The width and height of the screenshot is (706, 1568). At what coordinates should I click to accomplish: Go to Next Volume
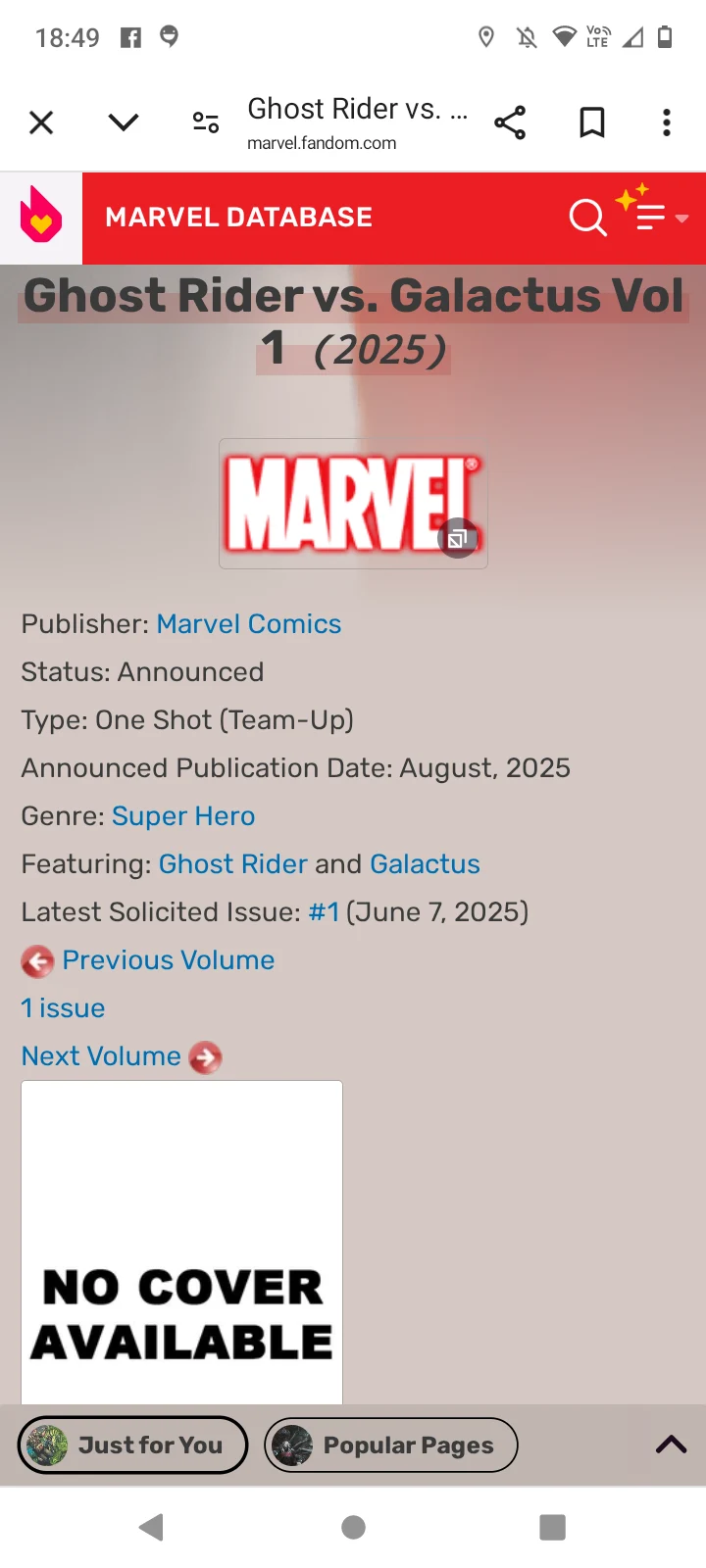tap(102, 1056)
